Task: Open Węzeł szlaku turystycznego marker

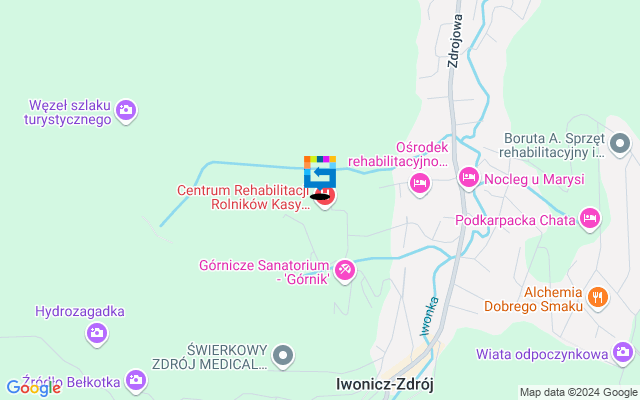Action: pos(126,111)
